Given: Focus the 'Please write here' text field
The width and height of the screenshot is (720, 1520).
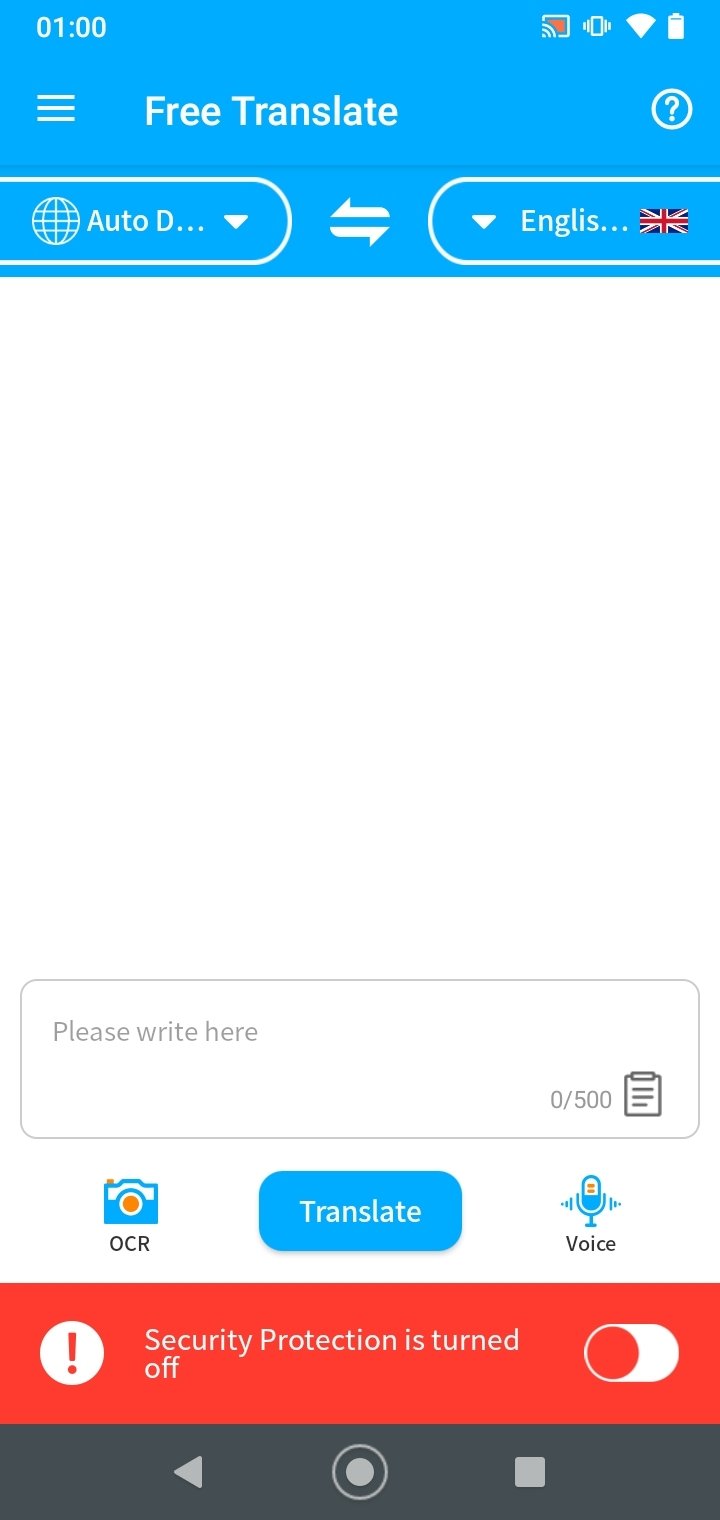Looking at the screenshot, I should click(x=360, y=1059).
